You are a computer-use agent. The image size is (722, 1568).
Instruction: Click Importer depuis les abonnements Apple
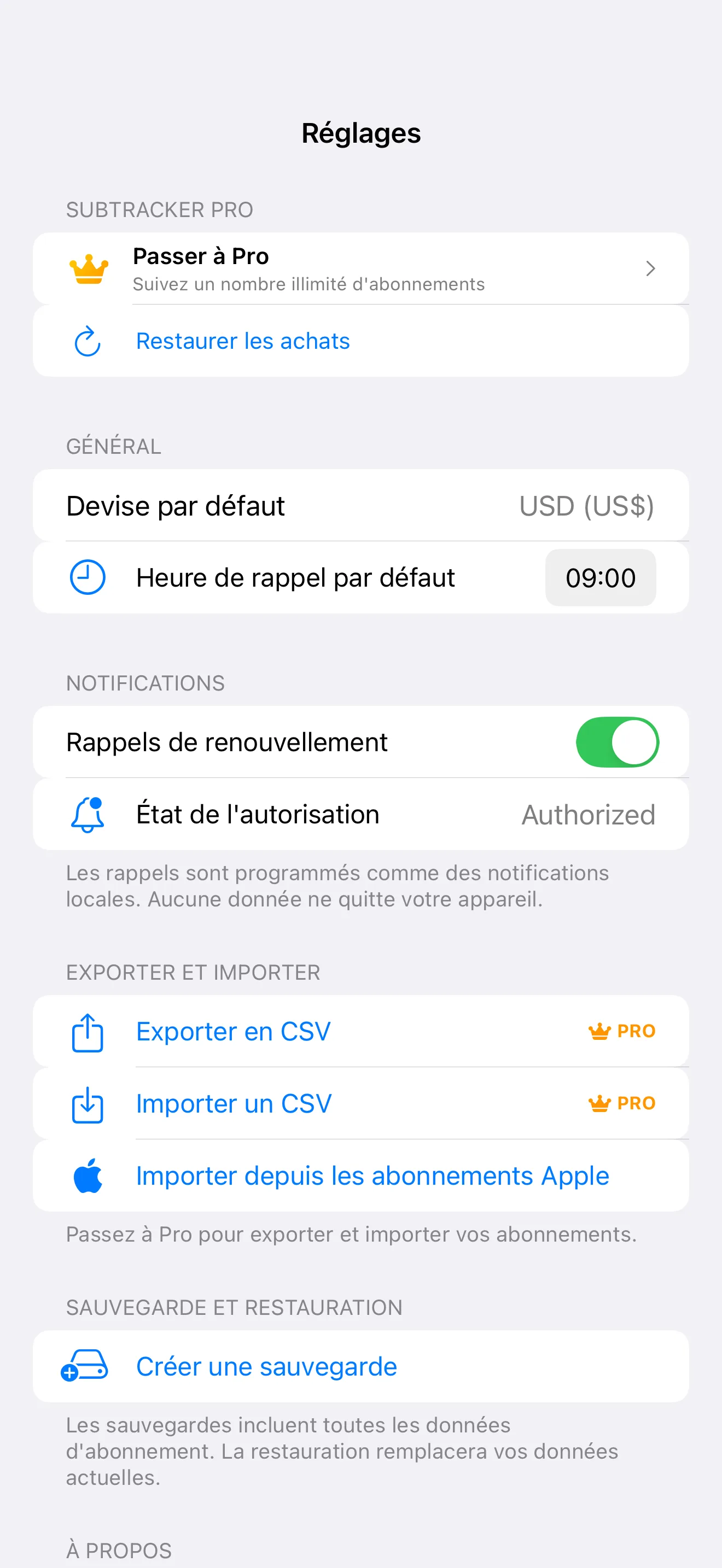pyautogui.click(x=371, y=1175)
